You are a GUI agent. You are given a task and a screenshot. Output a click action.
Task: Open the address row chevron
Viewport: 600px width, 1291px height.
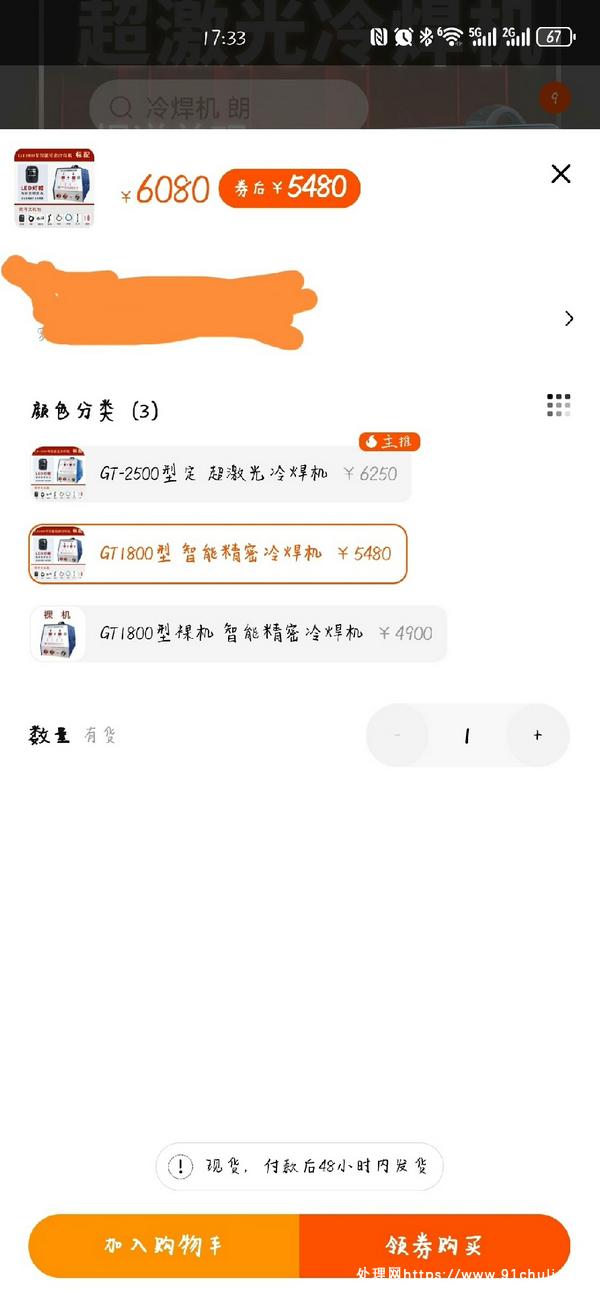coord(569,318)
